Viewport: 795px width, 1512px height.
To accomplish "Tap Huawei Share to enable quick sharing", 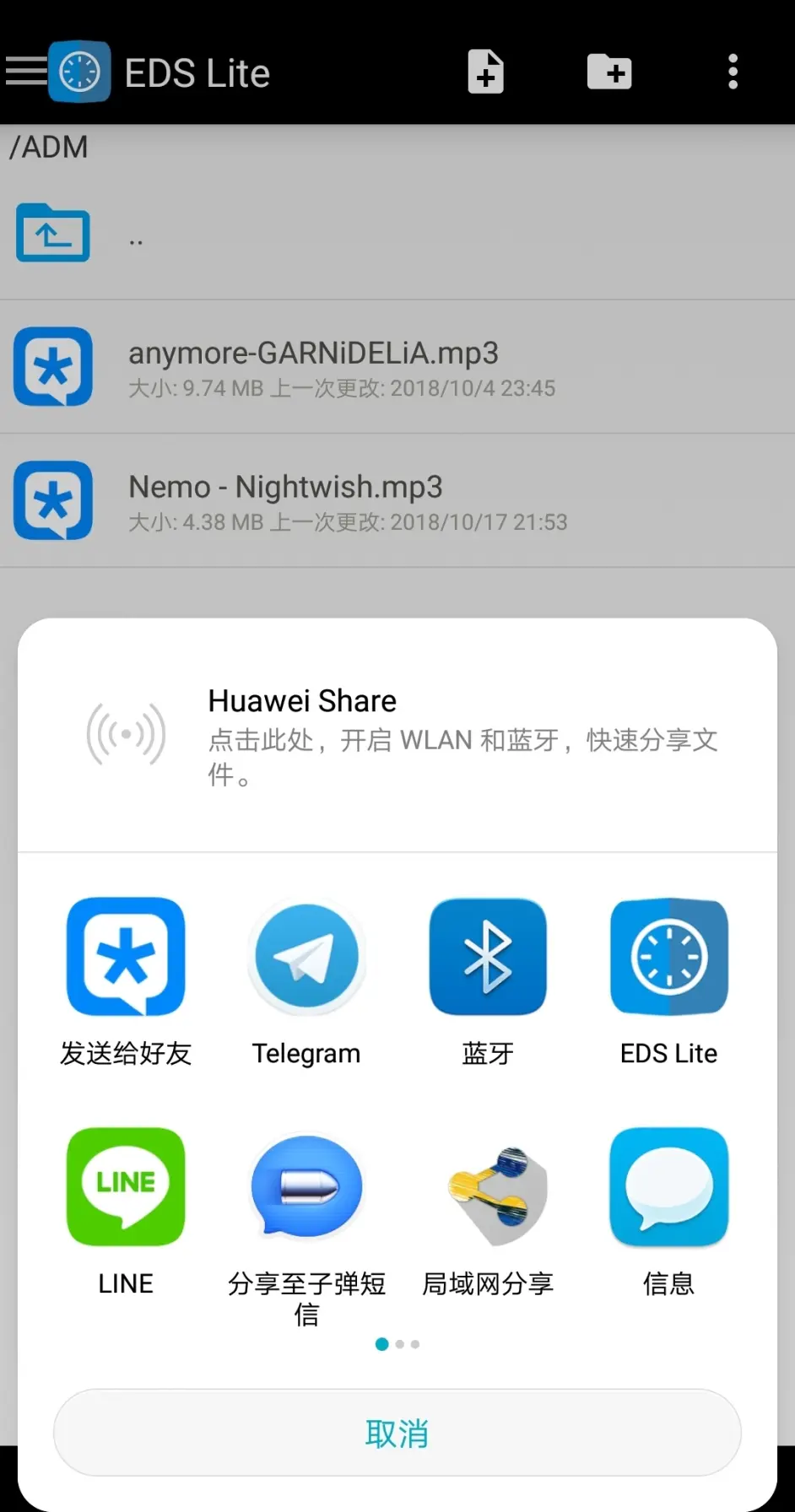I will pyautogui.click(x=397, y=736).
